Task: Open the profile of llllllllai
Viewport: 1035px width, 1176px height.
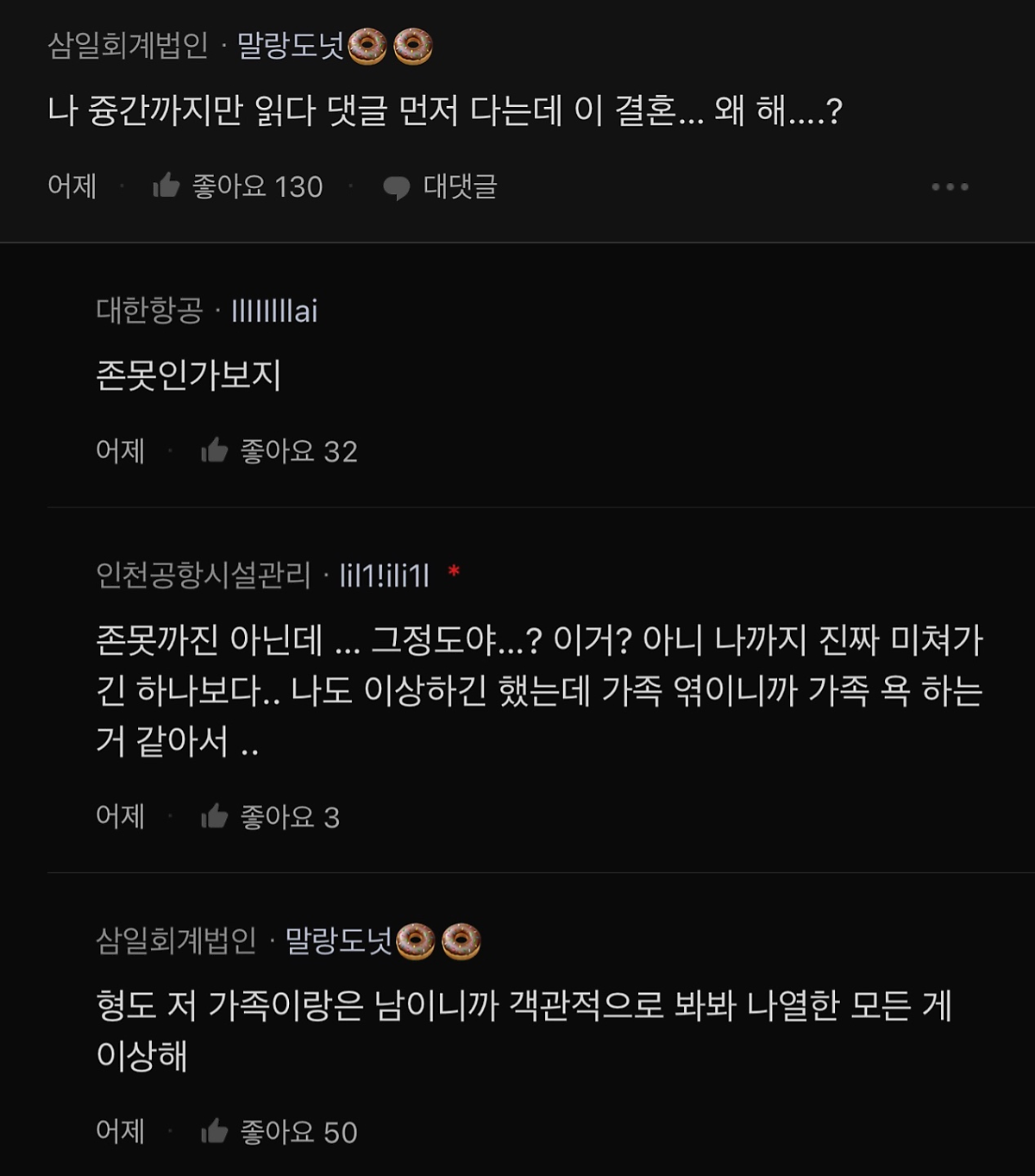Action: coord(274,311)
